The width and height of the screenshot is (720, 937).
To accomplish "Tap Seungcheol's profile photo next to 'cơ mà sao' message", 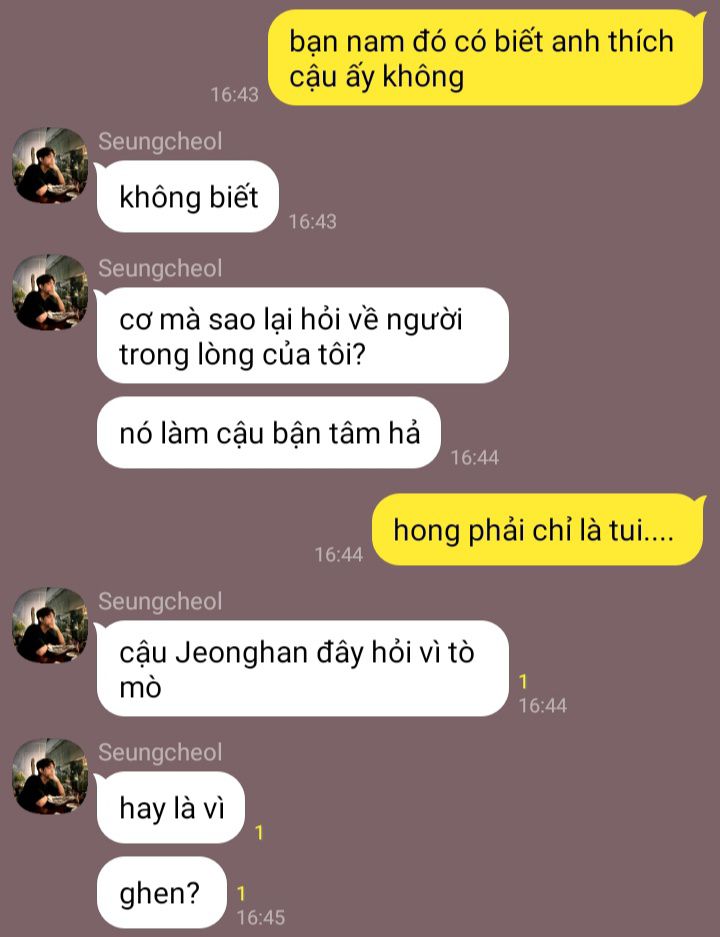I will (x=50, y=292).
